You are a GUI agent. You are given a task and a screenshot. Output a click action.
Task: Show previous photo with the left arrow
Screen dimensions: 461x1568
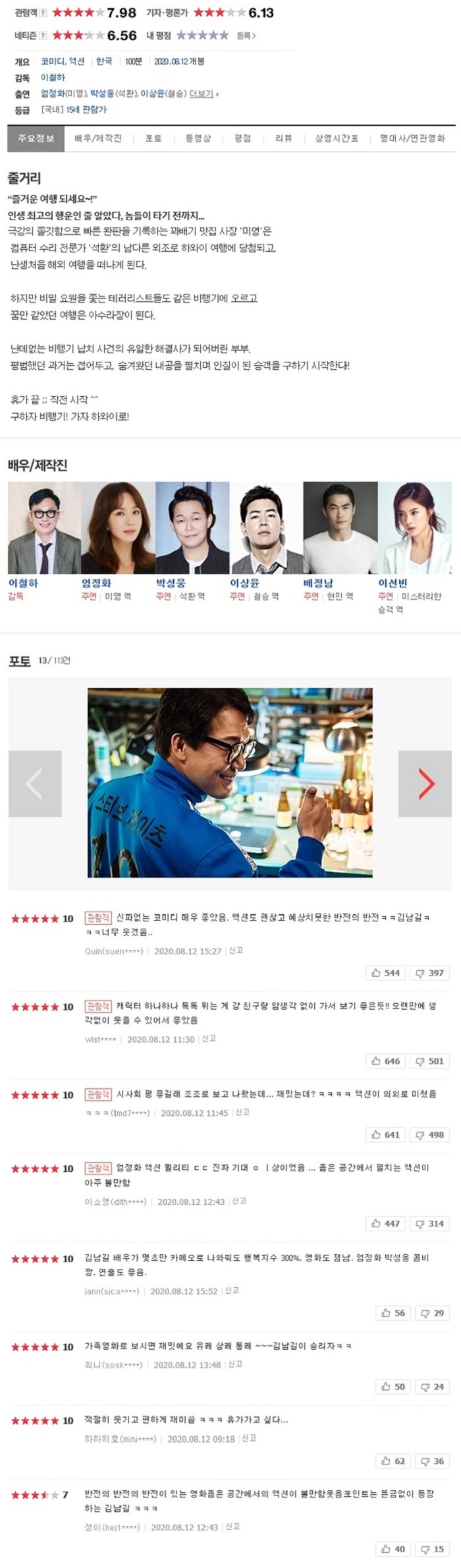[35, 784]
